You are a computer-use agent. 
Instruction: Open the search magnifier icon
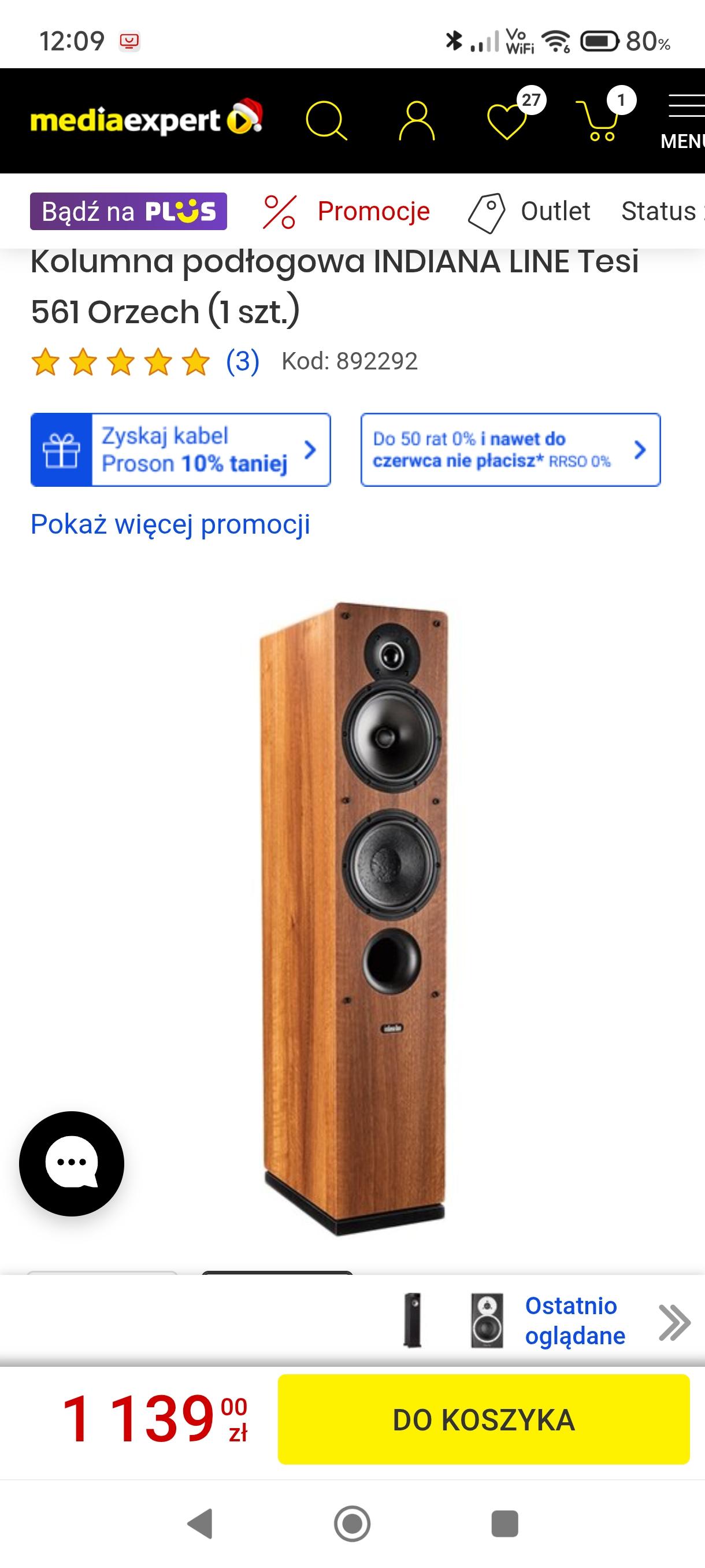(326, 120)
